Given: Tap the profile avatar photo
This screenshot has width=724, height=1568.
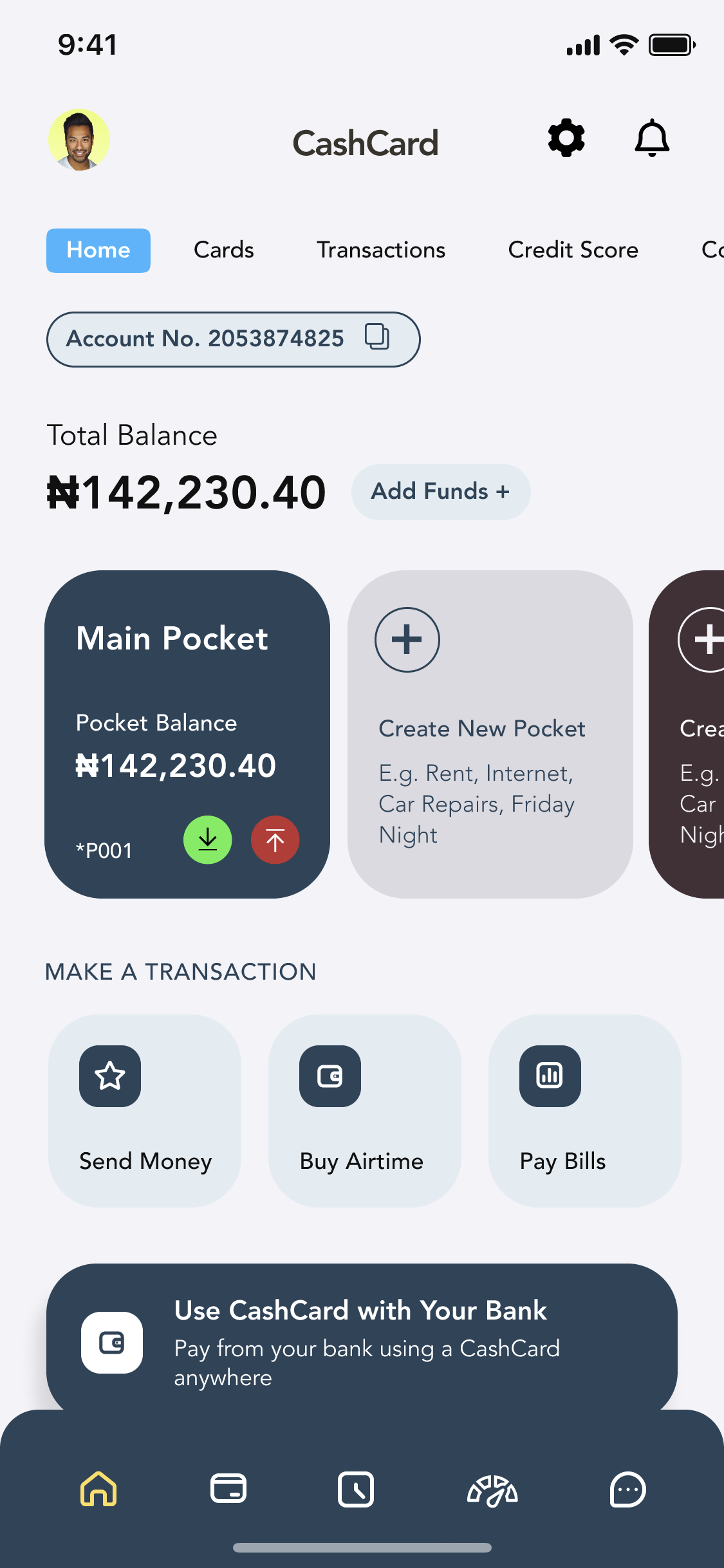Looking at the screenshot, I should pos(79,140).
